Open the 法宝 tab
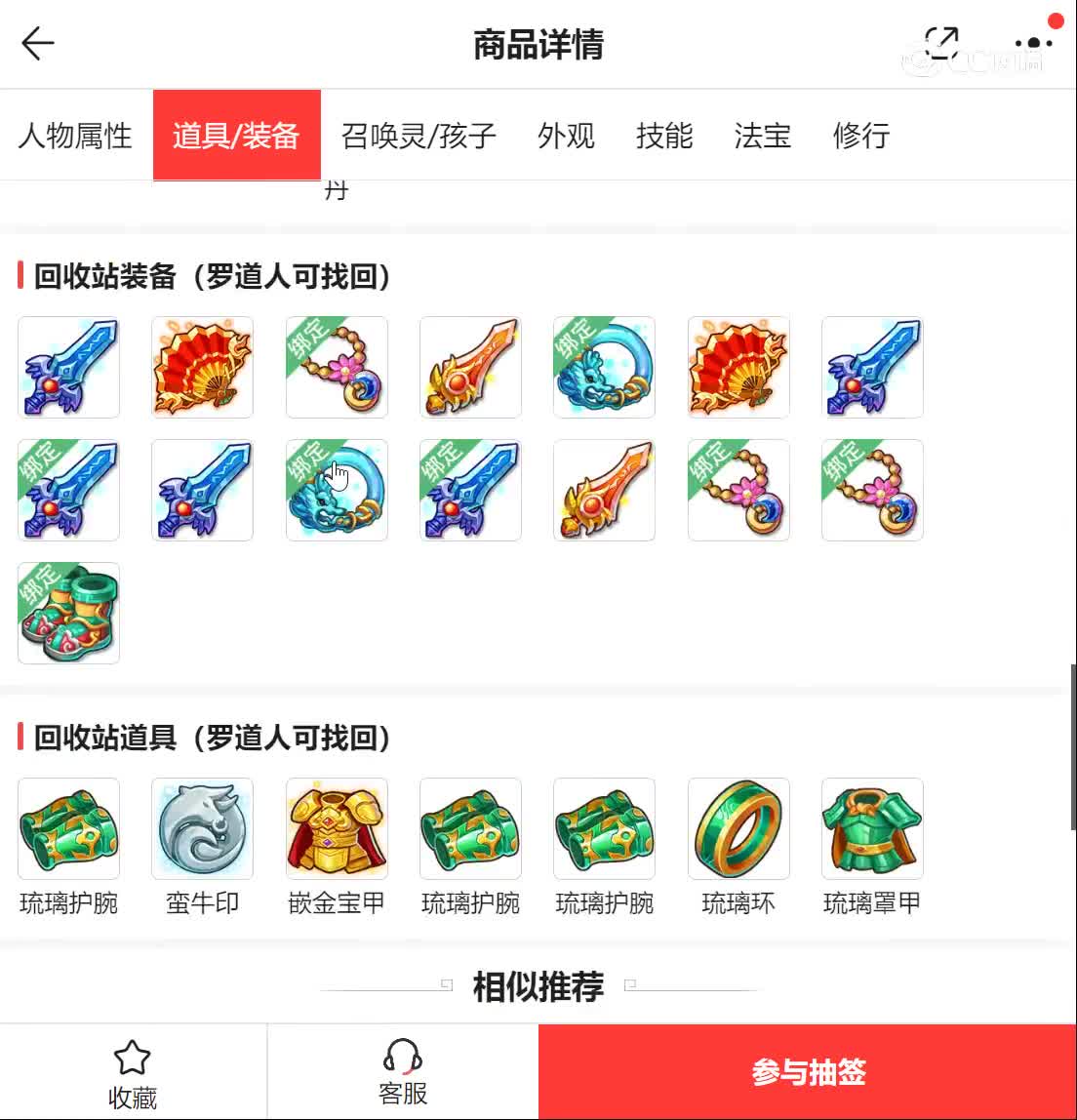Image resolution: width=1077 pixels, height=1120 pixels. 762,136
